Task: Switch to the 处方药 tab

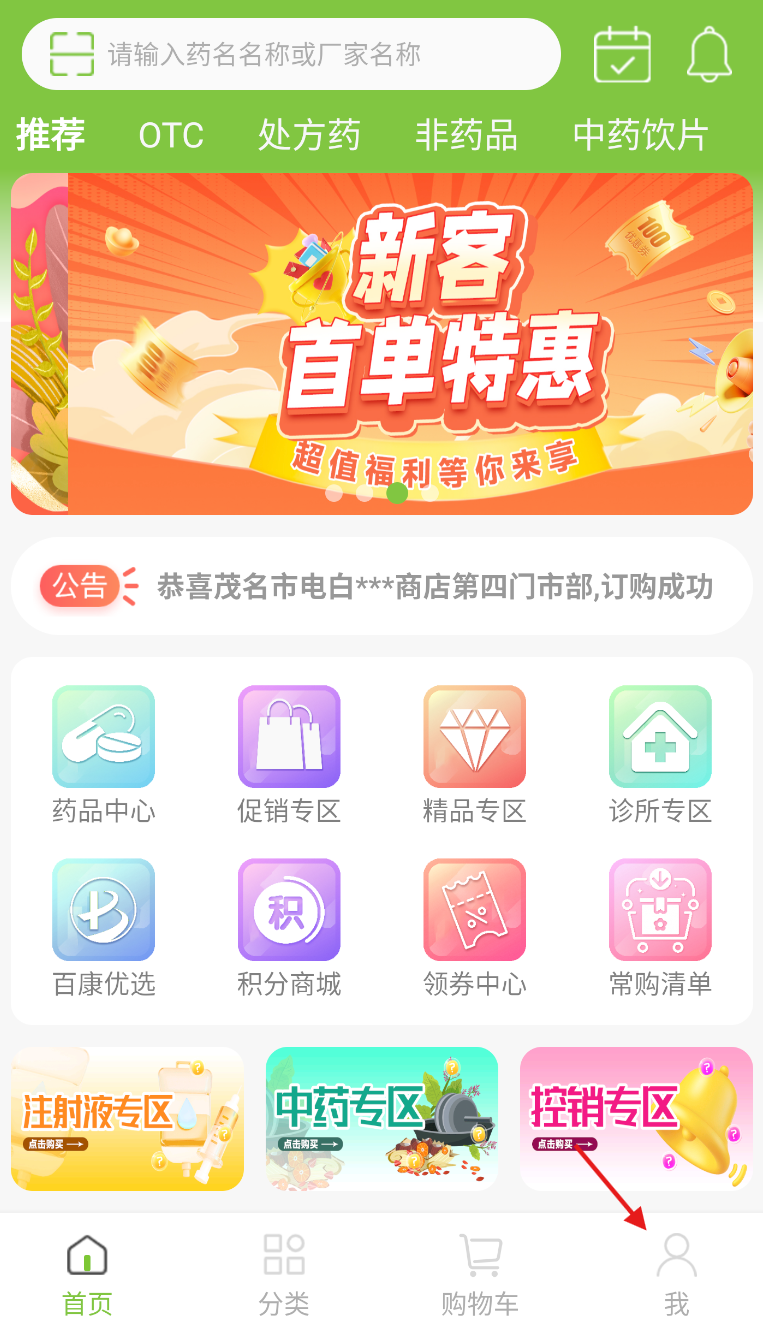Action: point(309,135)
